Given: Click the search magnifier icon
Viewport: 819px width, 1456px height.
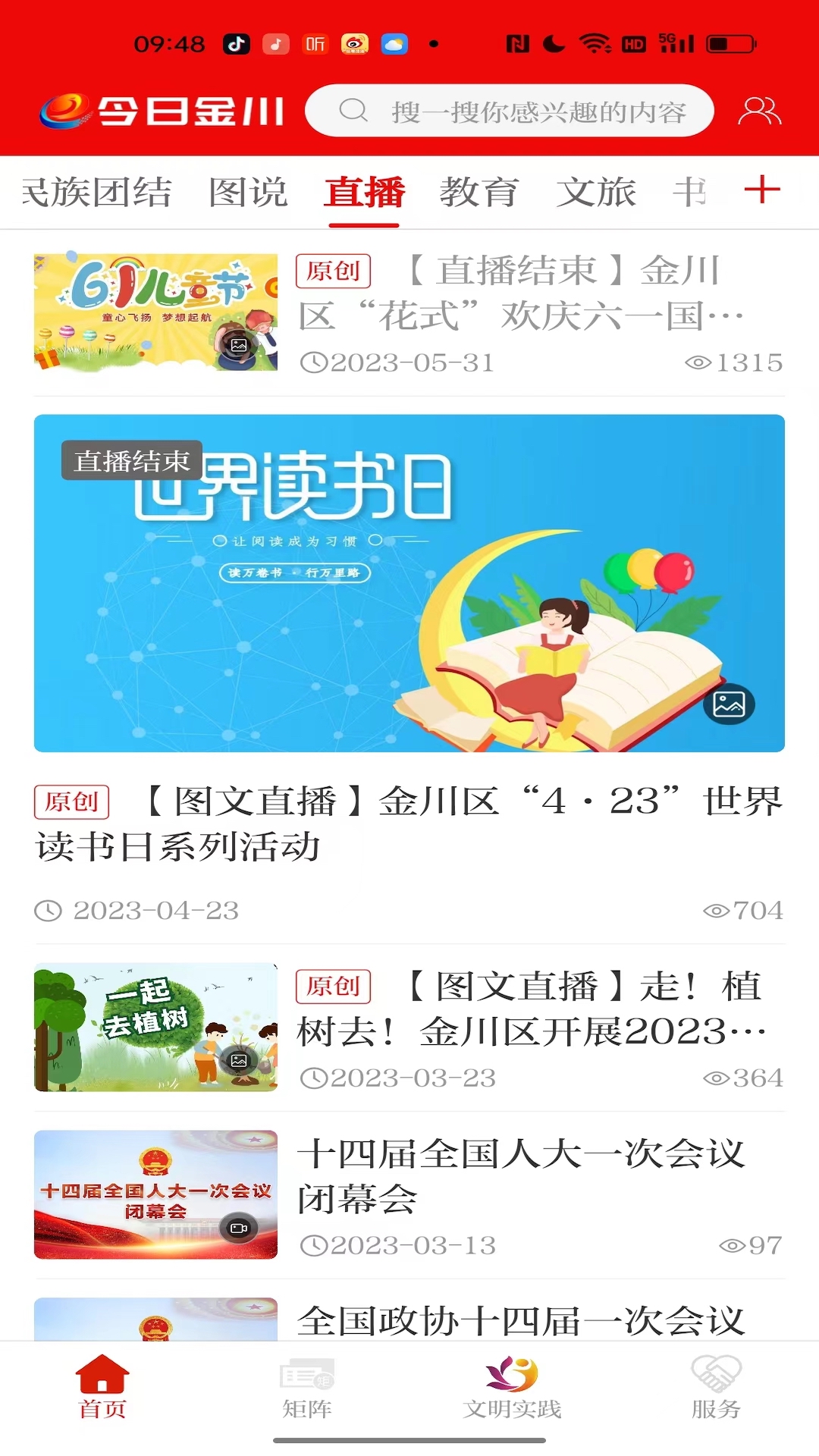Looking at the screenshot, I should (353, 111).
